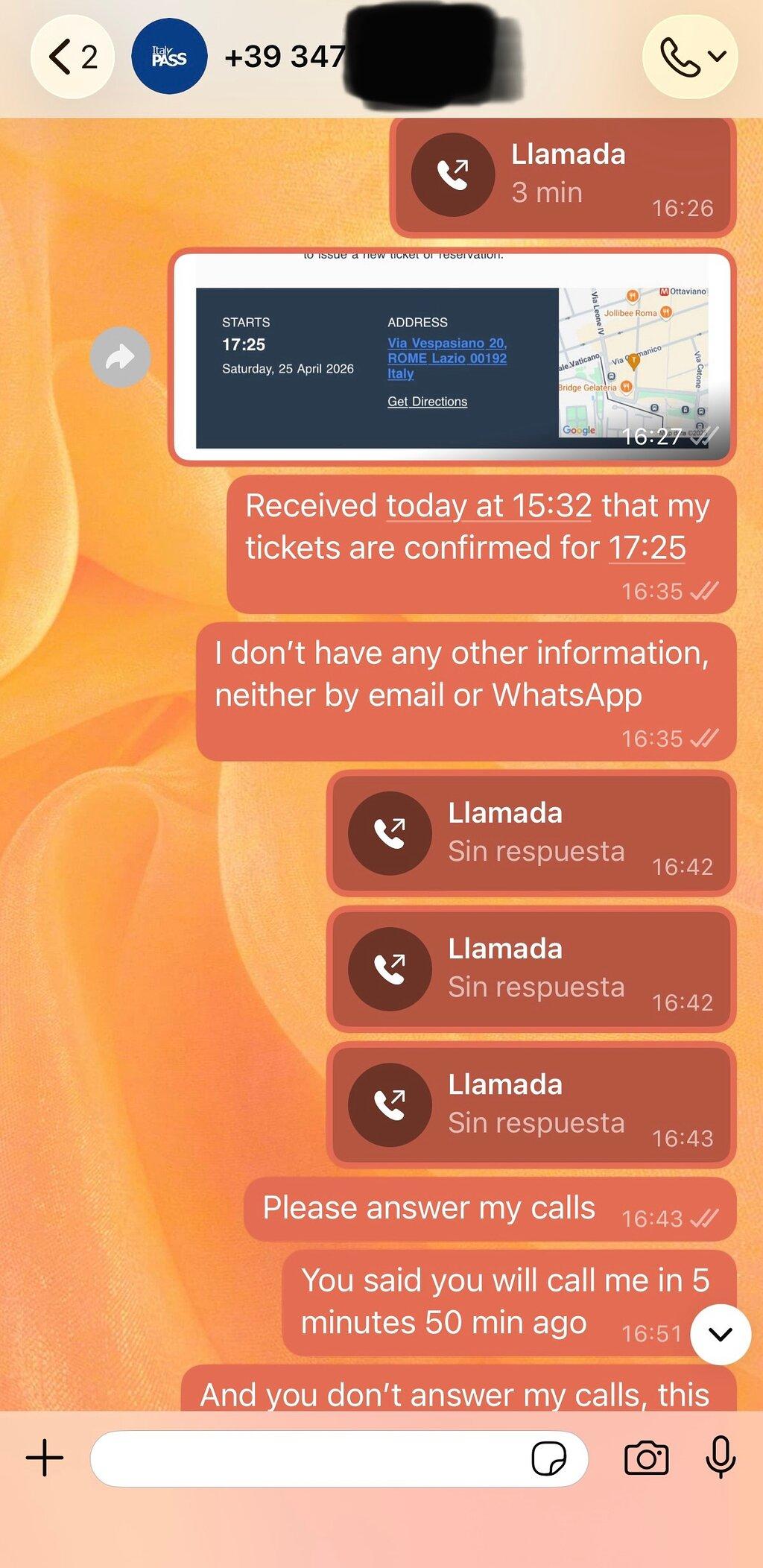The height and width of the screenshot is (1568, 763).
Task: Tap the 3 min call entry at 16:26
Action: tap(563, 176)
